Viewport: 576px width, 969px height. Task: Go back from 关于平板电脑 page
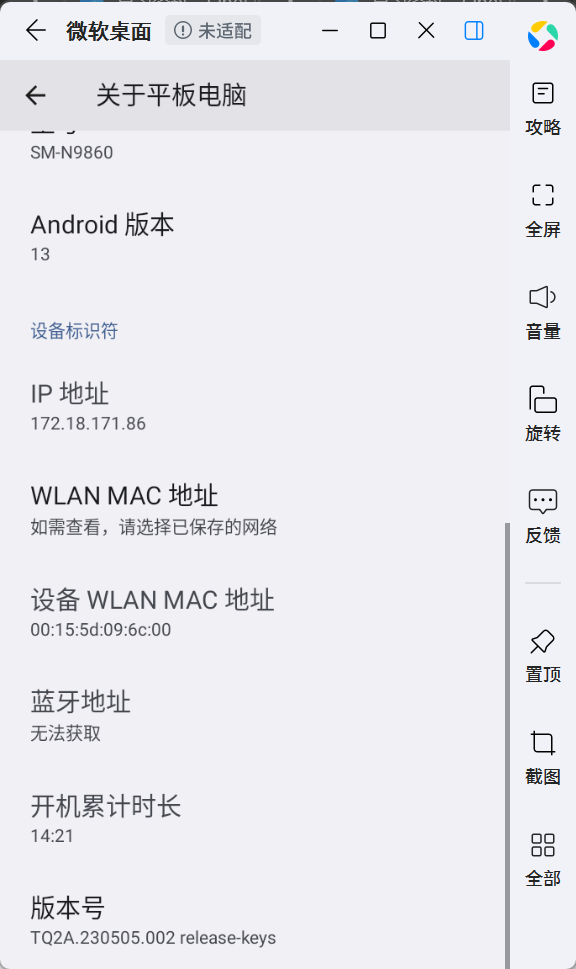36,95
